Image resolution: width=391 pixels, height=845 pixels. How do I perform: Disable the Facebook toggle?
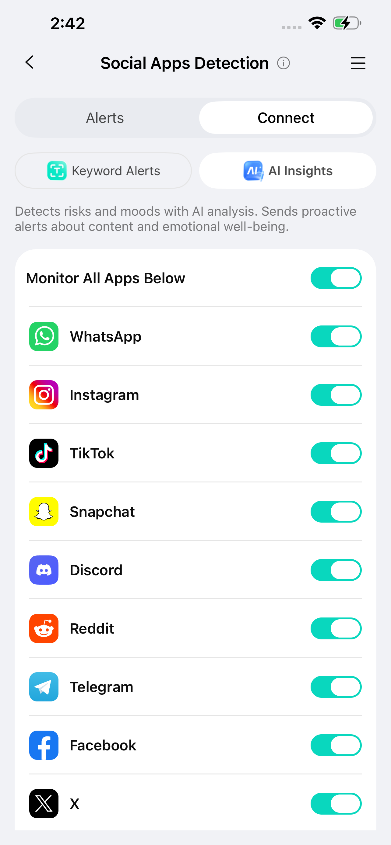[x=336, y=745]
